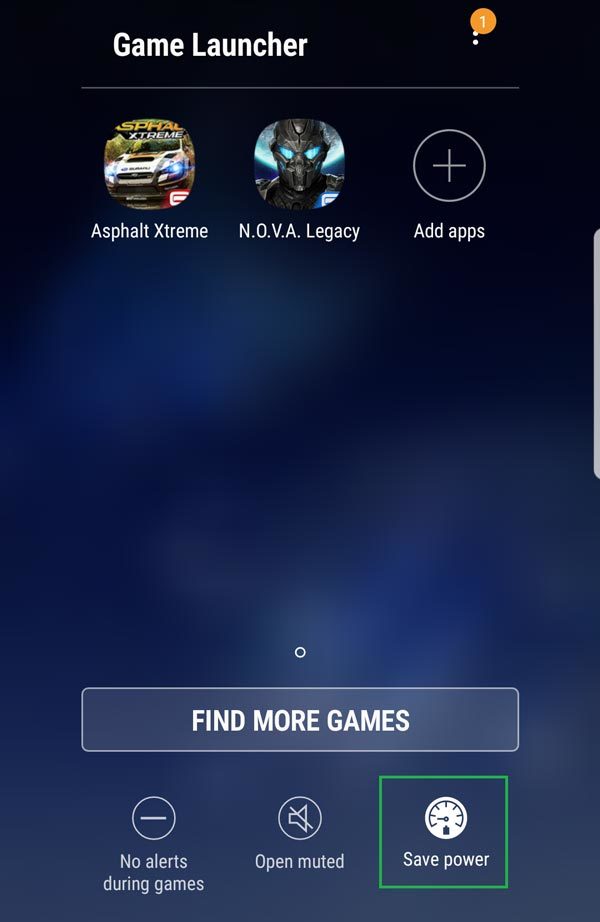Open N.O.V.A. Legacy game
600x922 pixels.
[299, 166]
